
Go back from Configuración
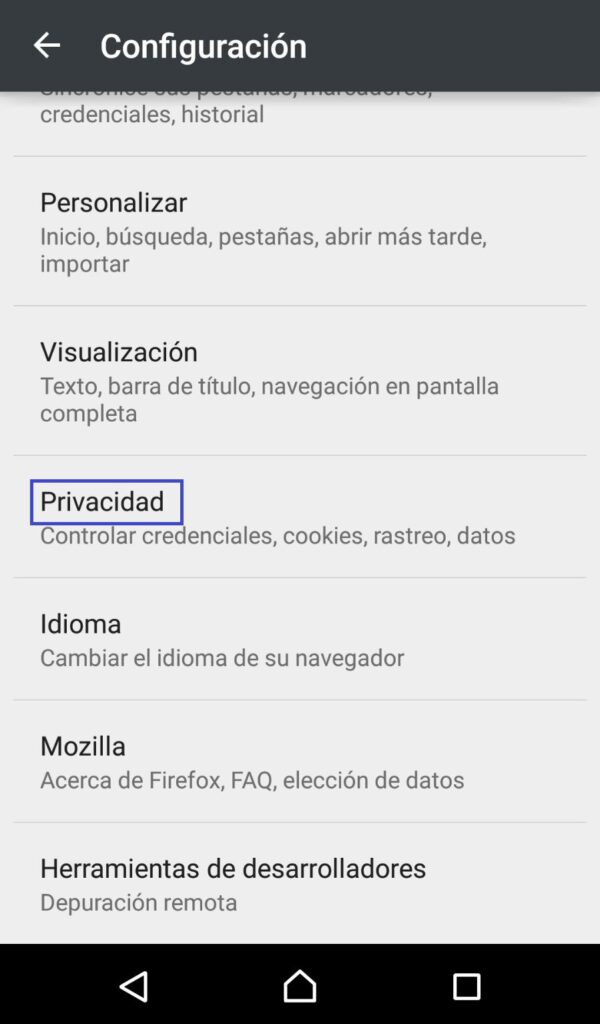[46, 45]
